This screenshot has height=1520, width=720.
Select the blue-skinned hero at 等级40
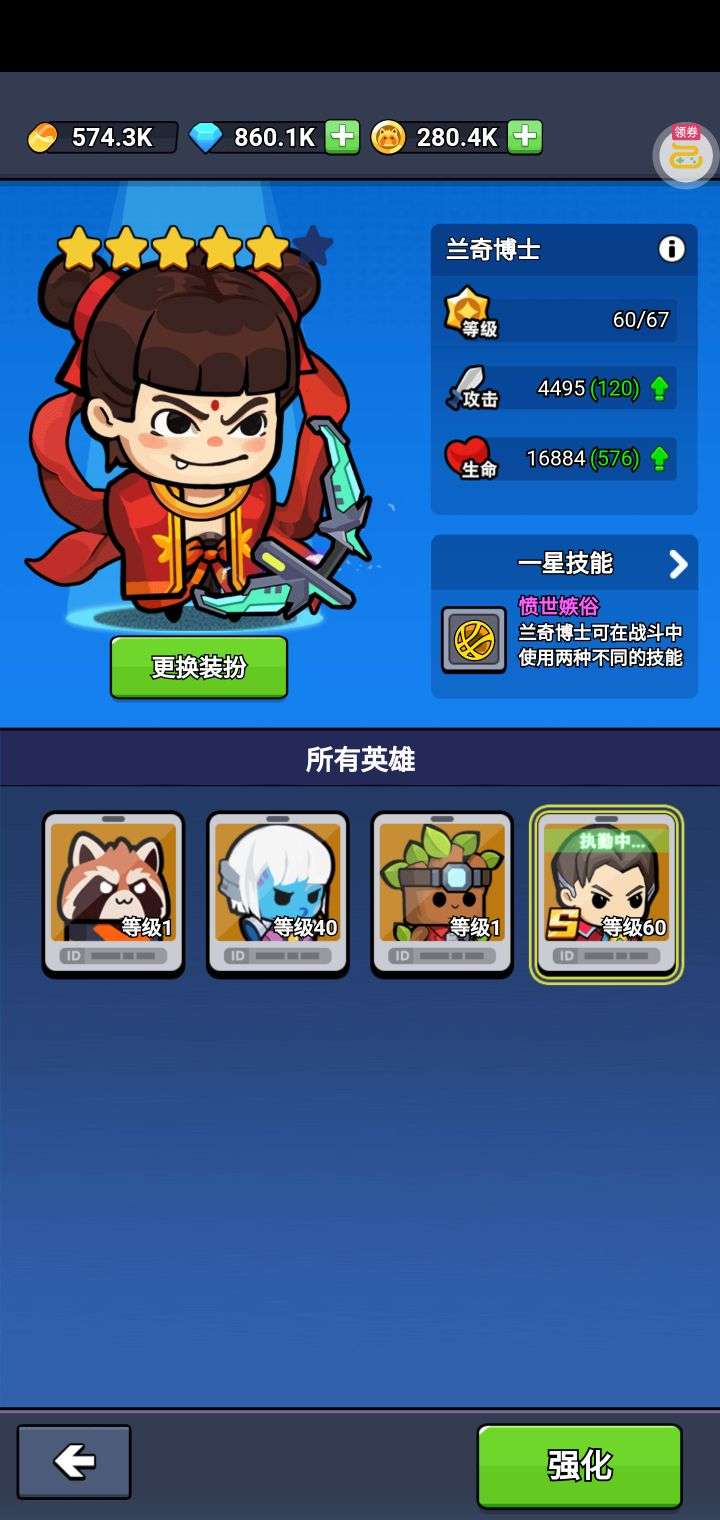[277, 893]
